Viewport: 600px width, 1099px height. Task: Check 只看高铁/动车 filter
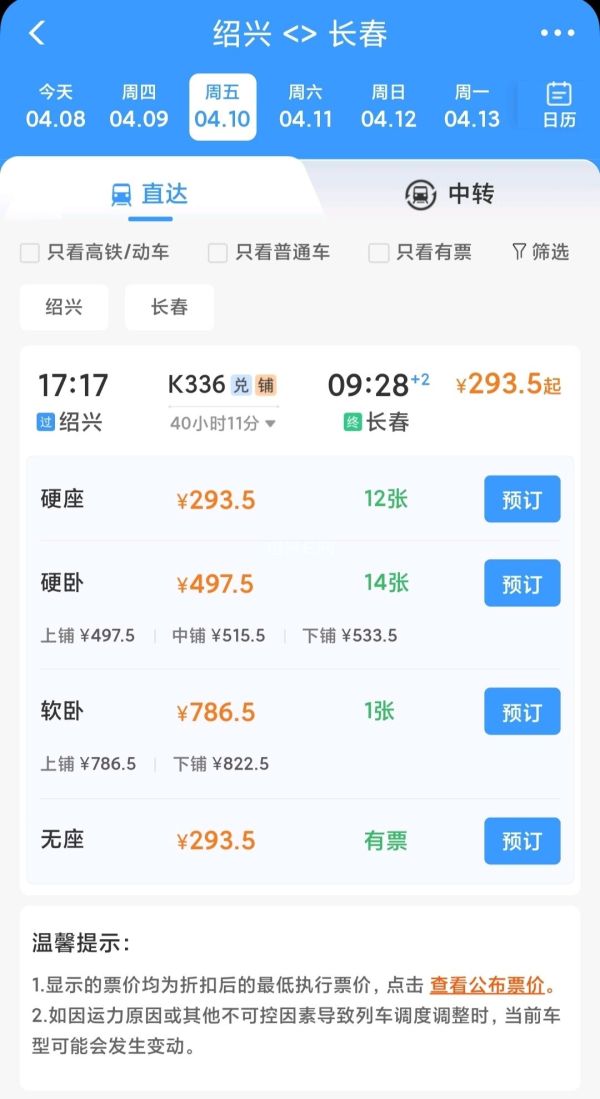click(x=30, y=253)
